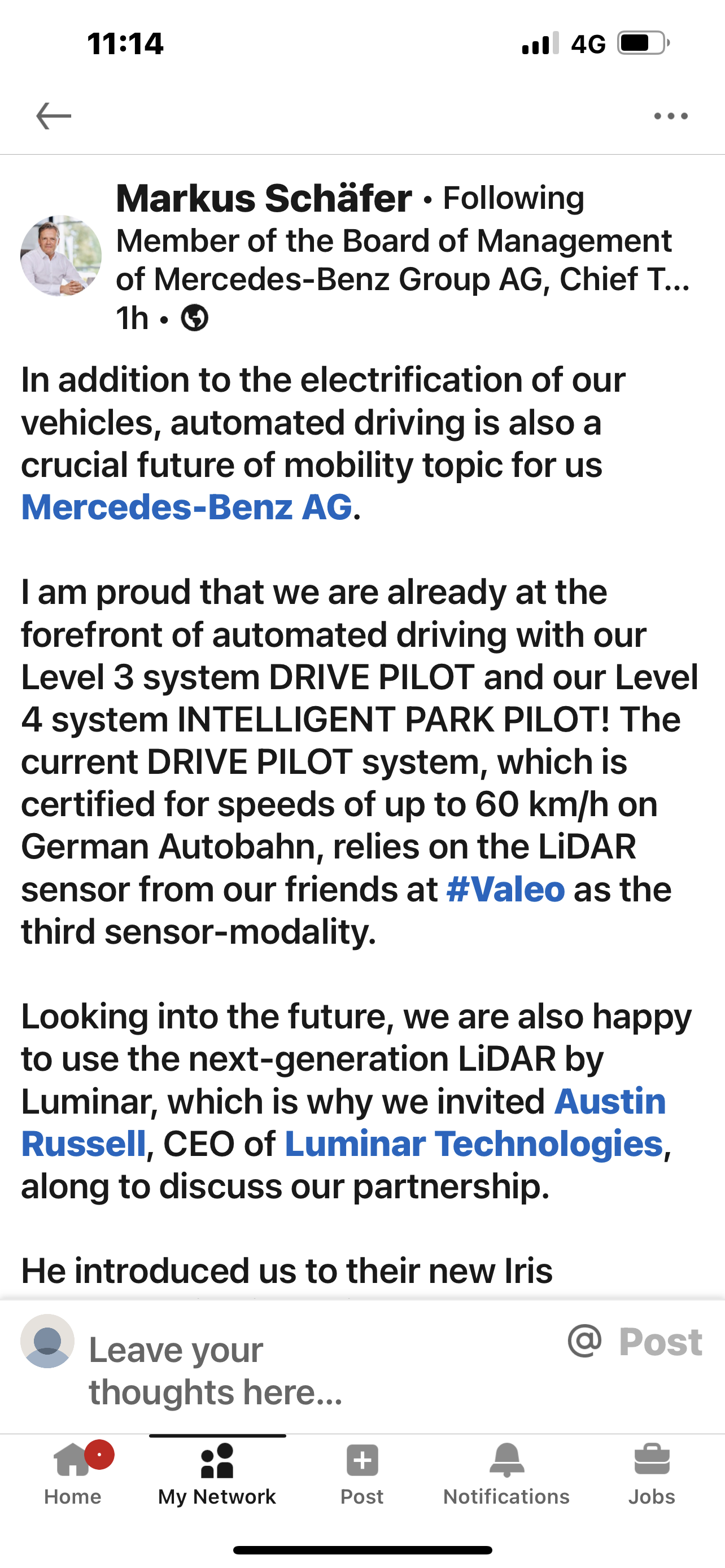This screenshot has width=725, height=1568.
Task: Open the My Network tab
Action: tap(217, 1473)
